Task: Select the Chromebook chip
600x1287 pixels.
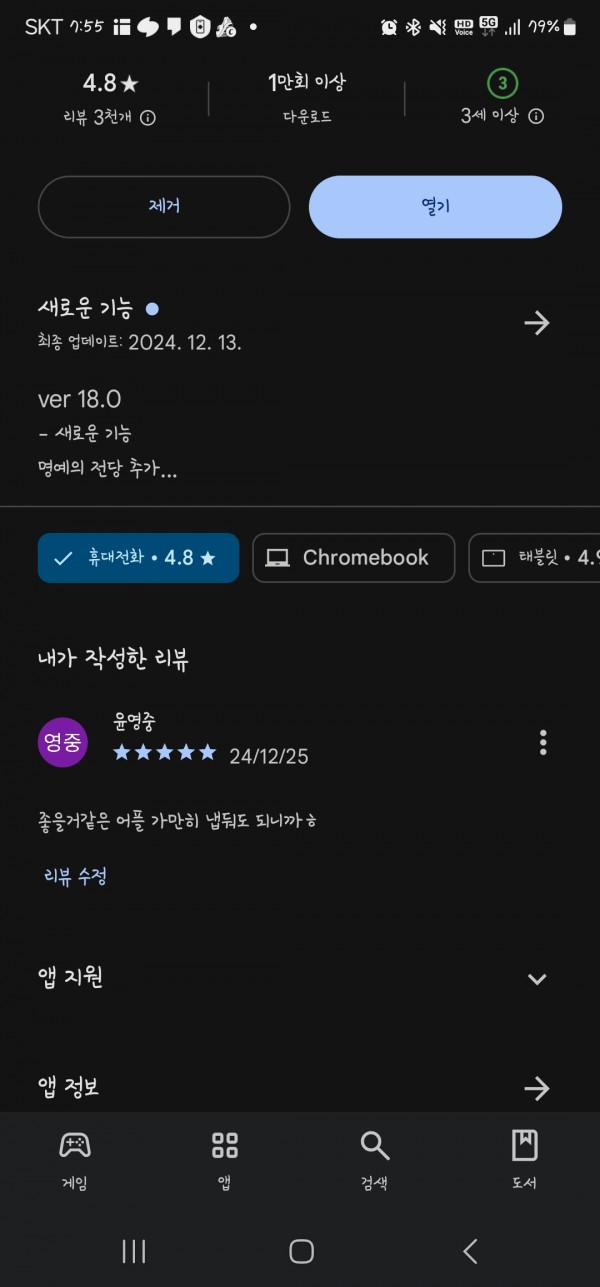Action: click(354, 558)
